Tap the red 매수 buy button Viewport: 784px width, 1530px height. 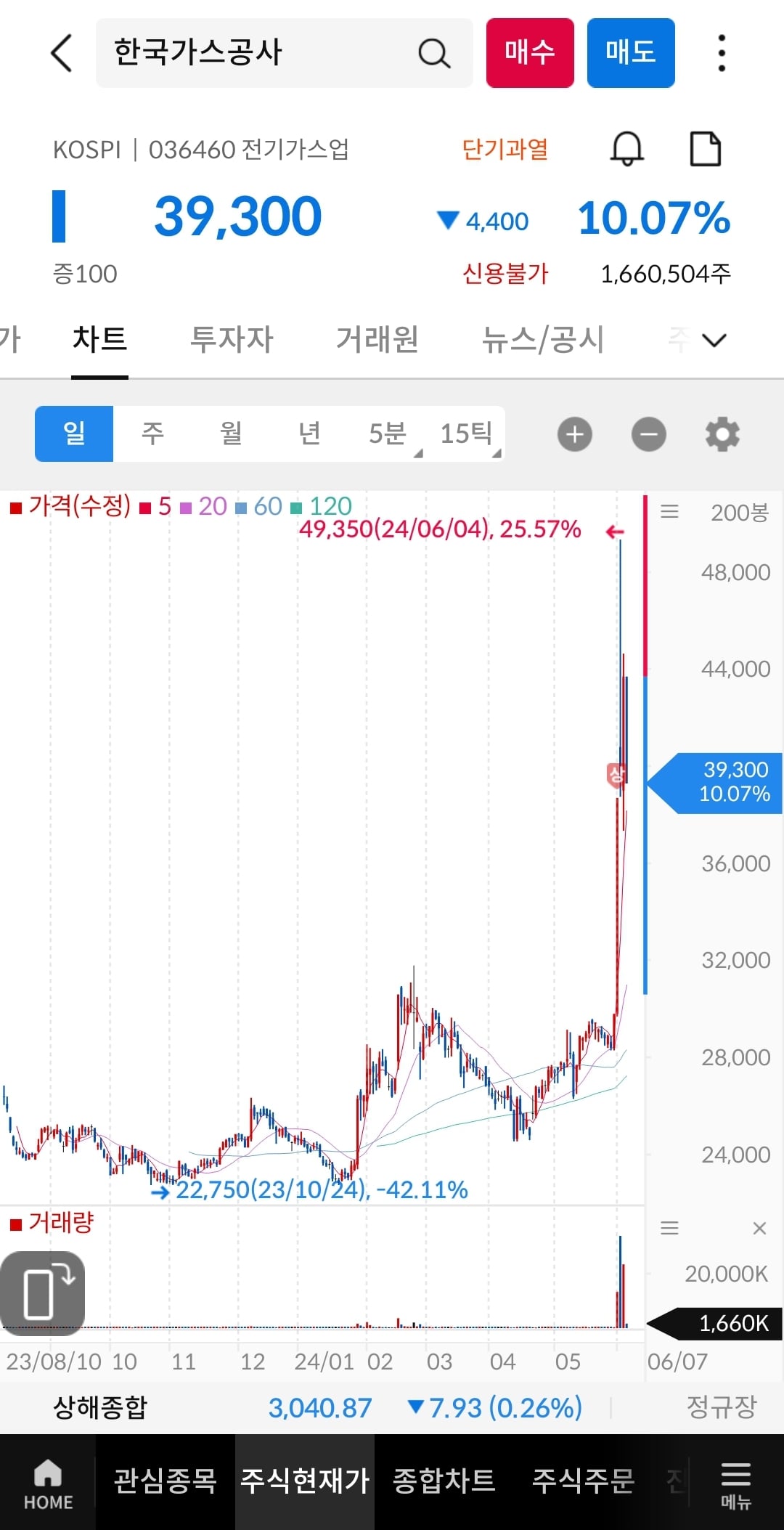tap(530, 53)
